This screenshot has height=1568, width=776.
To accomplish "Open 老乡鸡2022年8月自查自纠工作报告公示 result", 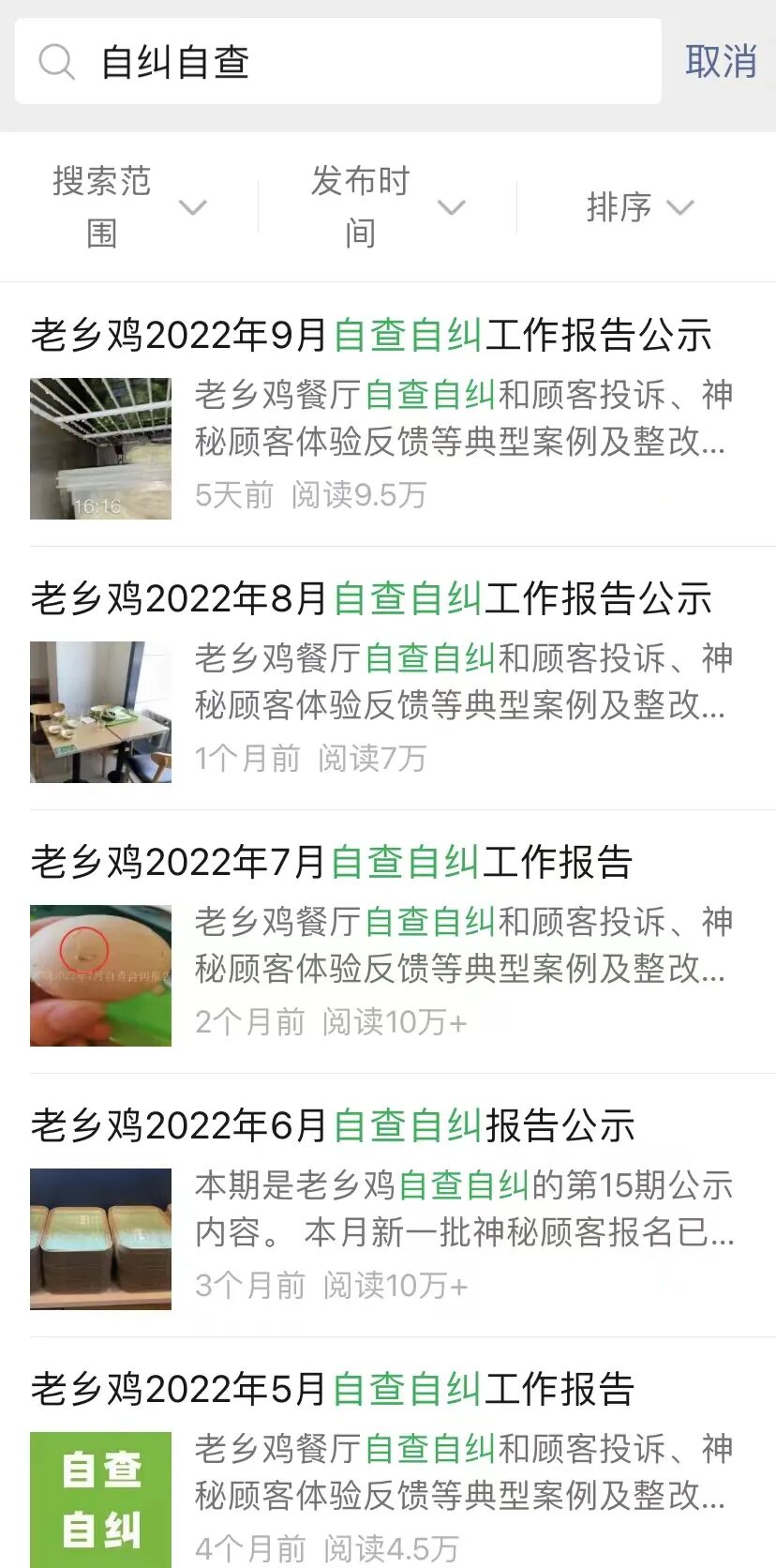I will click(371, 599).
